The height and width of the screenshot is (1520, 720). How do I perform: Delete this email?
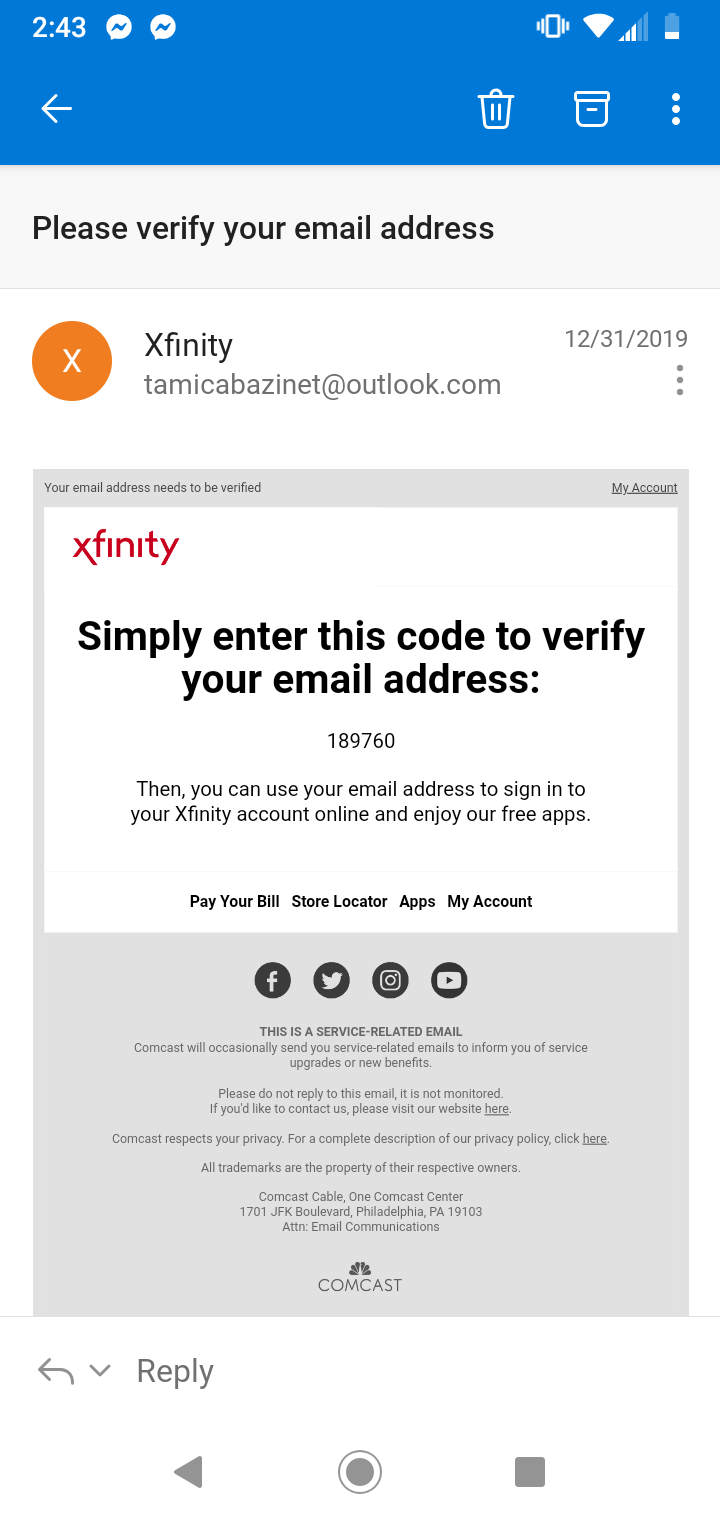pyautogui.click(x=496, y=109)
